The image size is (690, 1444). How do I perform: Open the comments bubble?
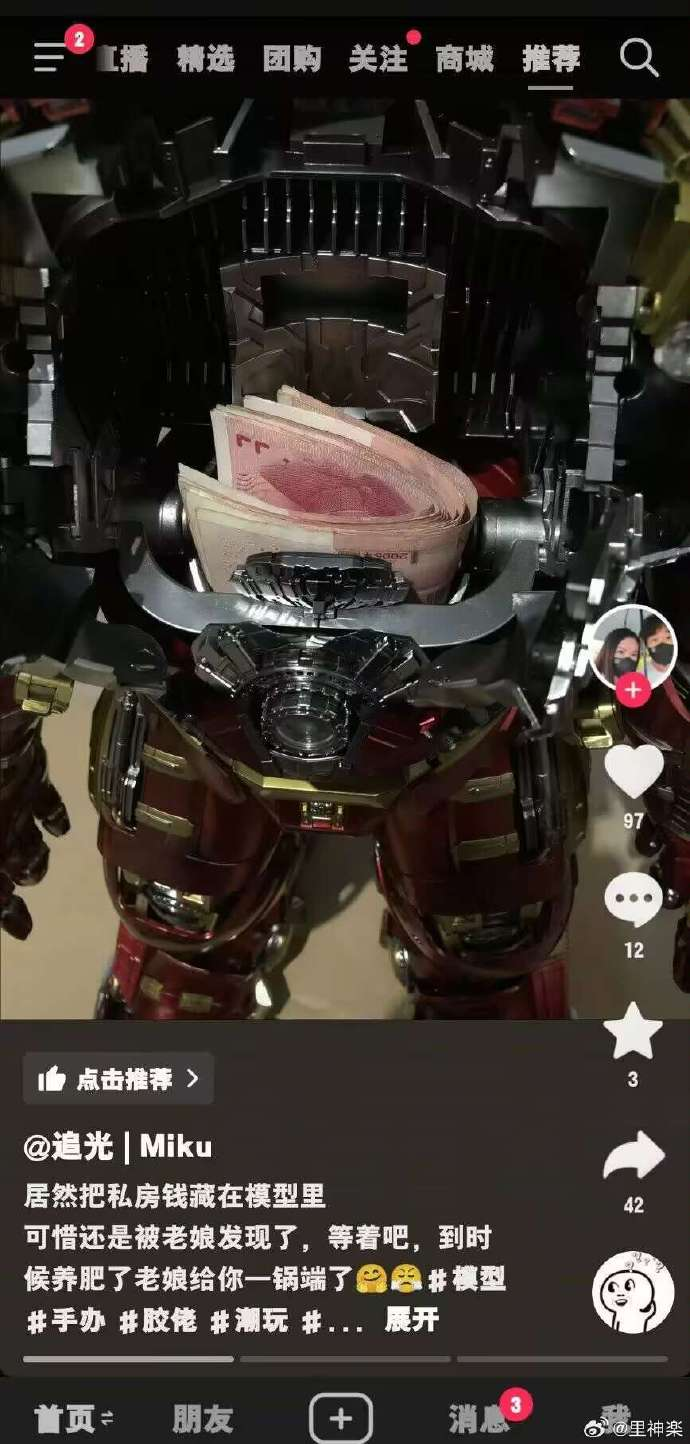pos(634,900)
